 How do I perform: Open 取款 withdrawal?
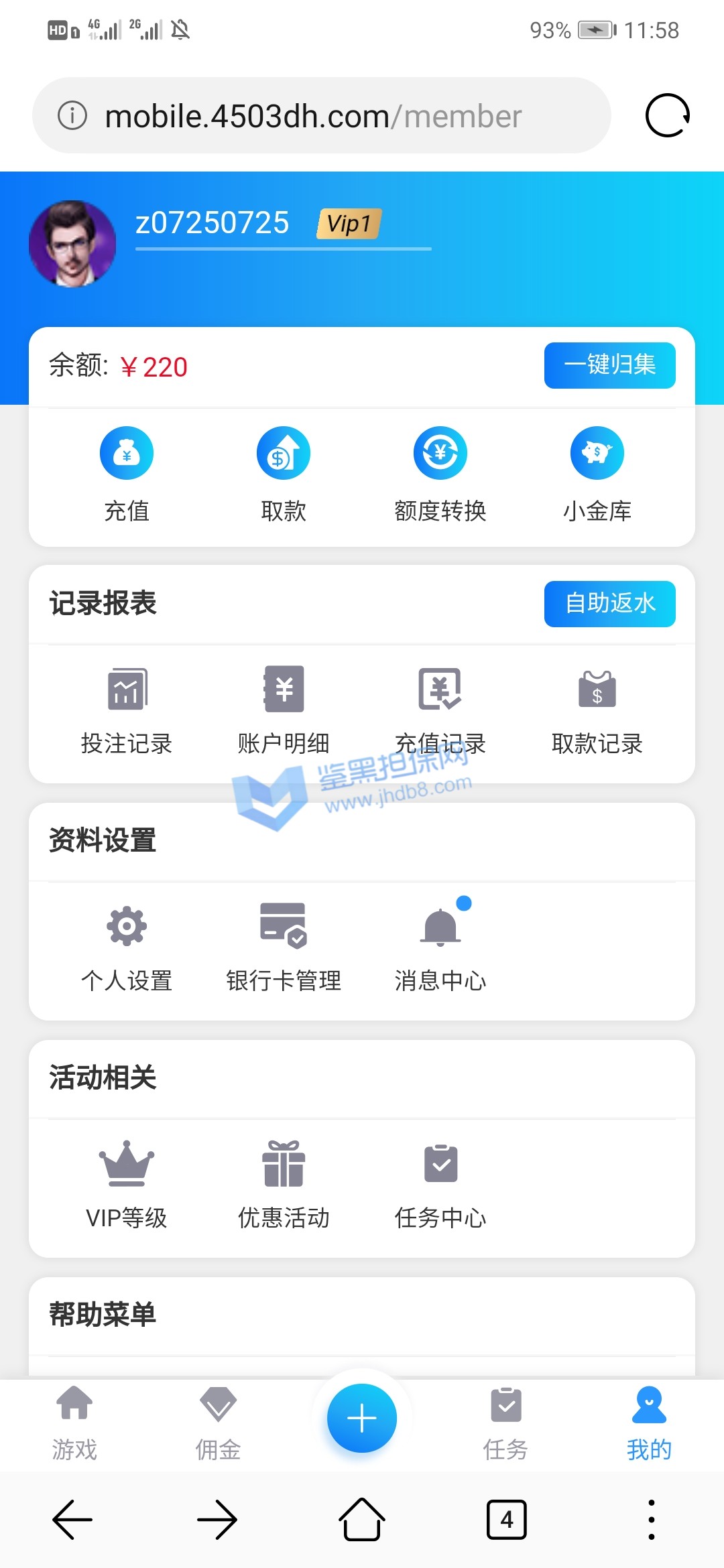tap(284, 474)
